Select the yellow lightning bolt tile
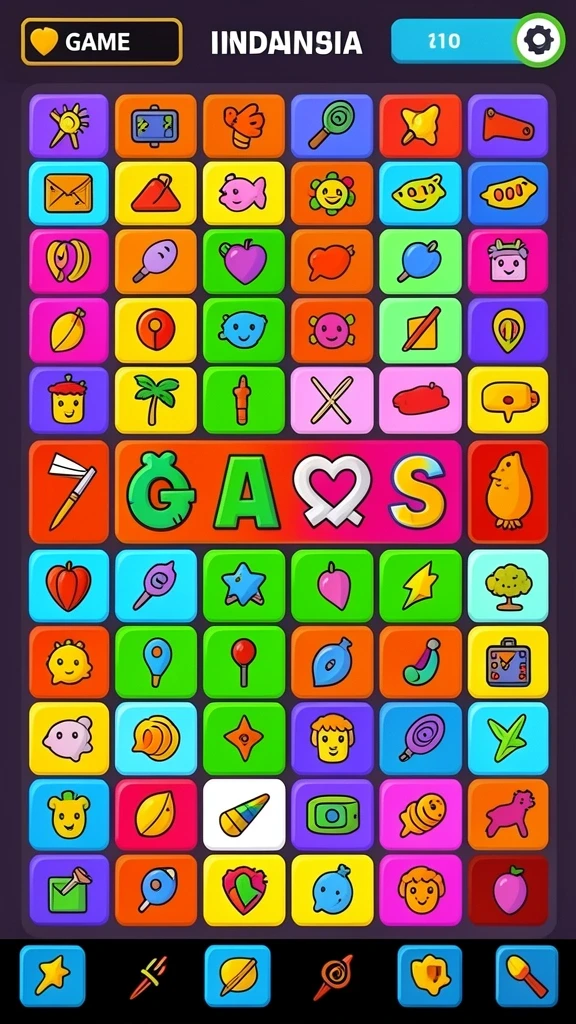This screenshot has width=576, height=1024. coord(420,585)
